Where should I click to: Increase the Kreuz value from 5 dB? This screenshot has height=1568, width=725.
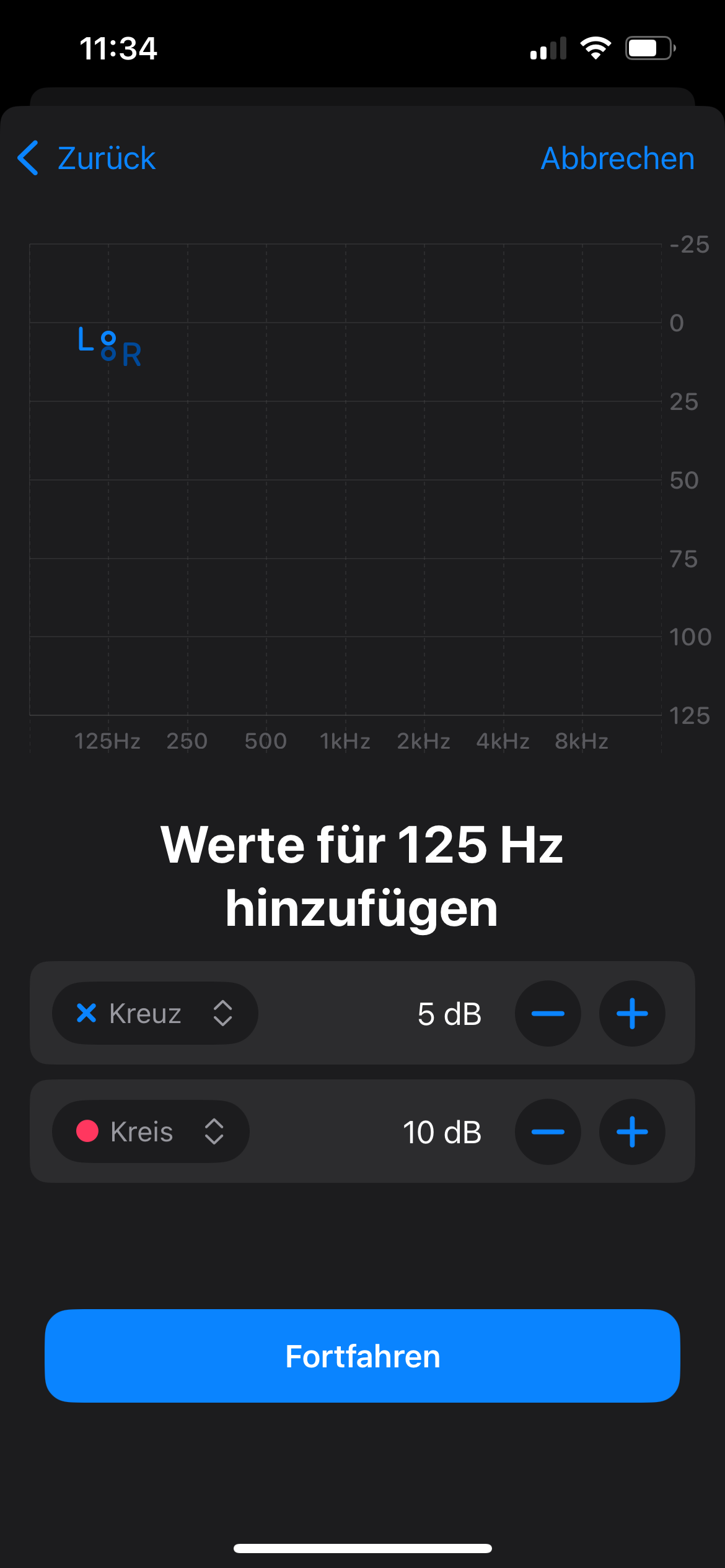(632, 1014)
